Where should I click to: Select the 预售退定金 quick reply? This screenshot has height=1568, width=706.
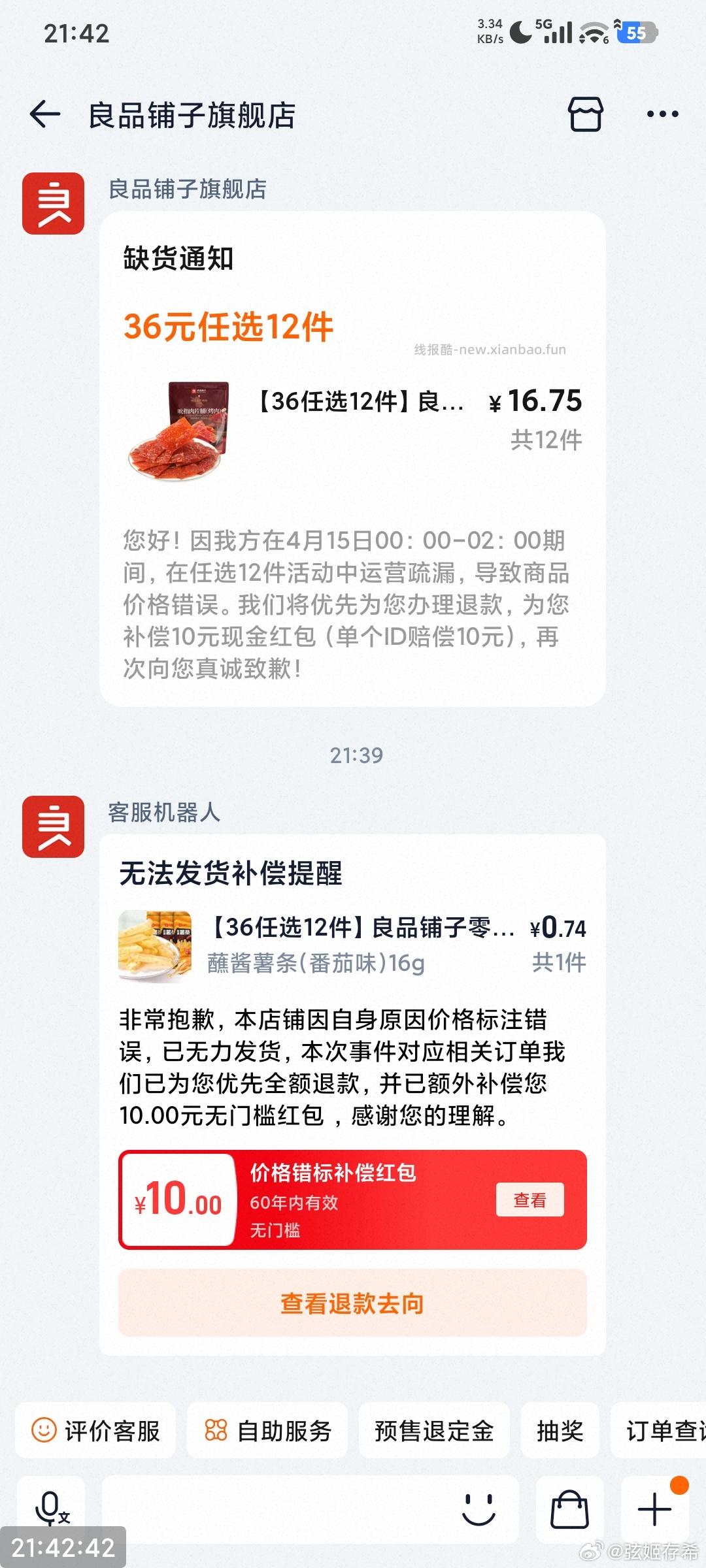[433, 1431]
